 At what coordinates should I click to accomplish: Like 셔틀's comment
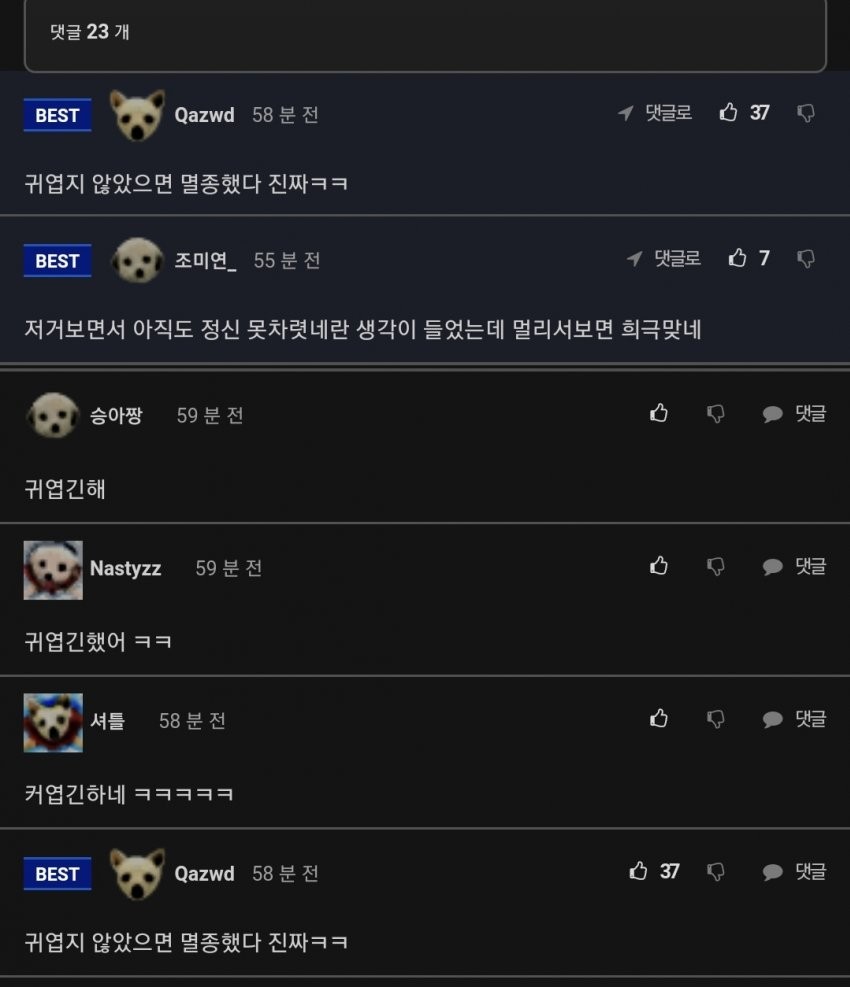pyautogui.click(x=659, y=718)
